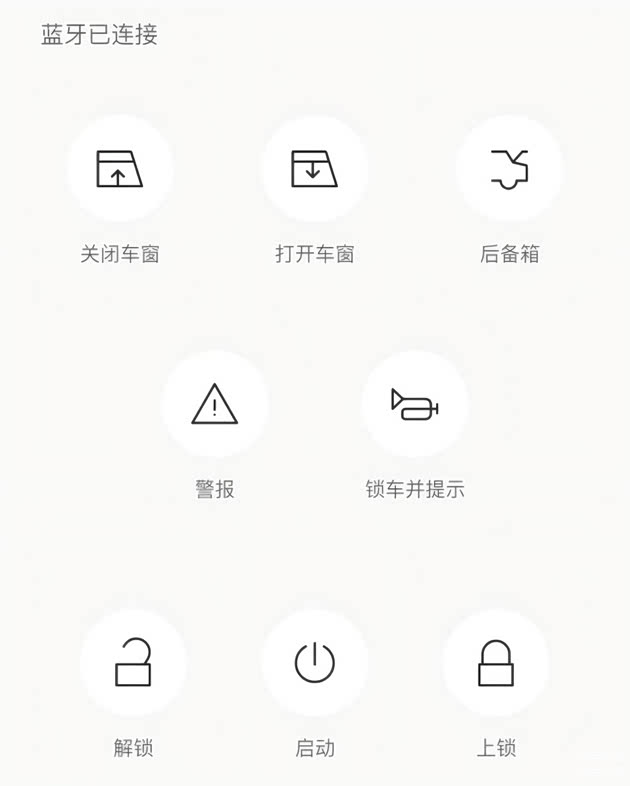Select 锁车并提示 lock with horn alert
Image resolution: width=630 pixels, height=786 pixels.
point(415,404)
